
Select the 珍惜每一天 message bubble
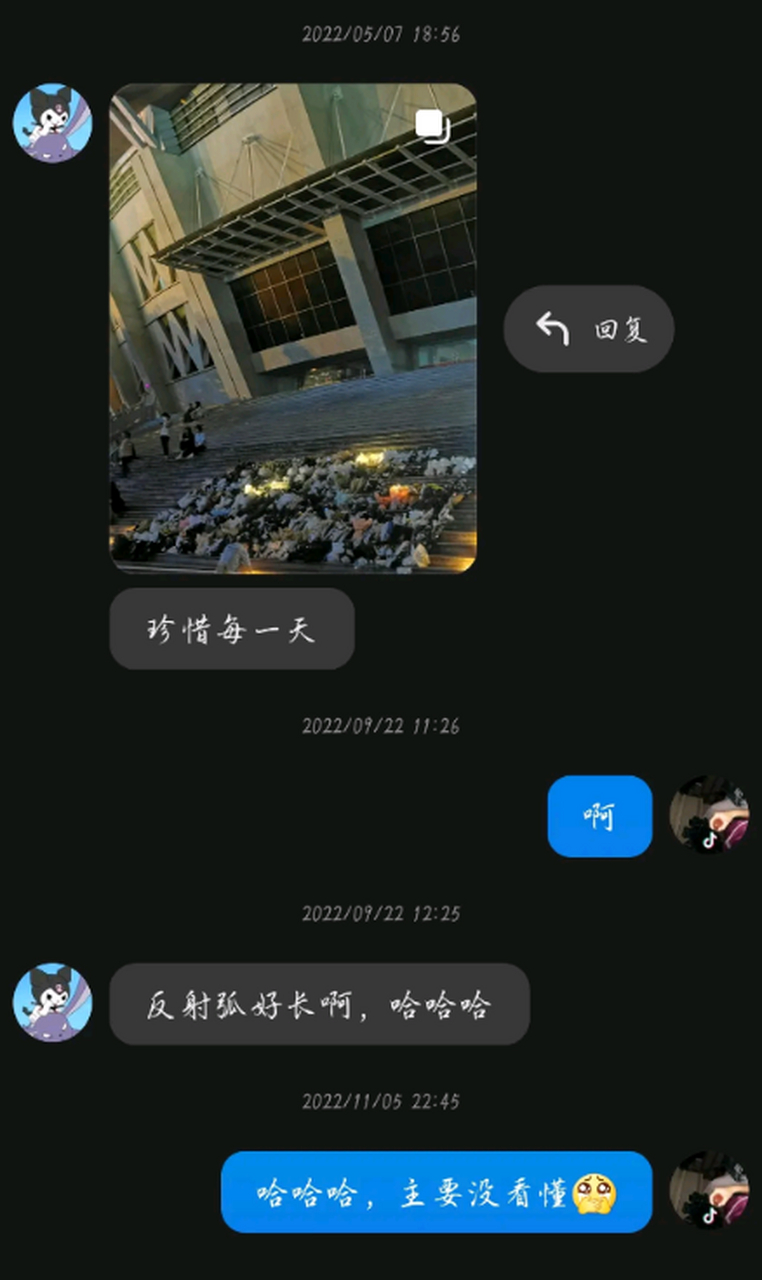click(232, 628)
